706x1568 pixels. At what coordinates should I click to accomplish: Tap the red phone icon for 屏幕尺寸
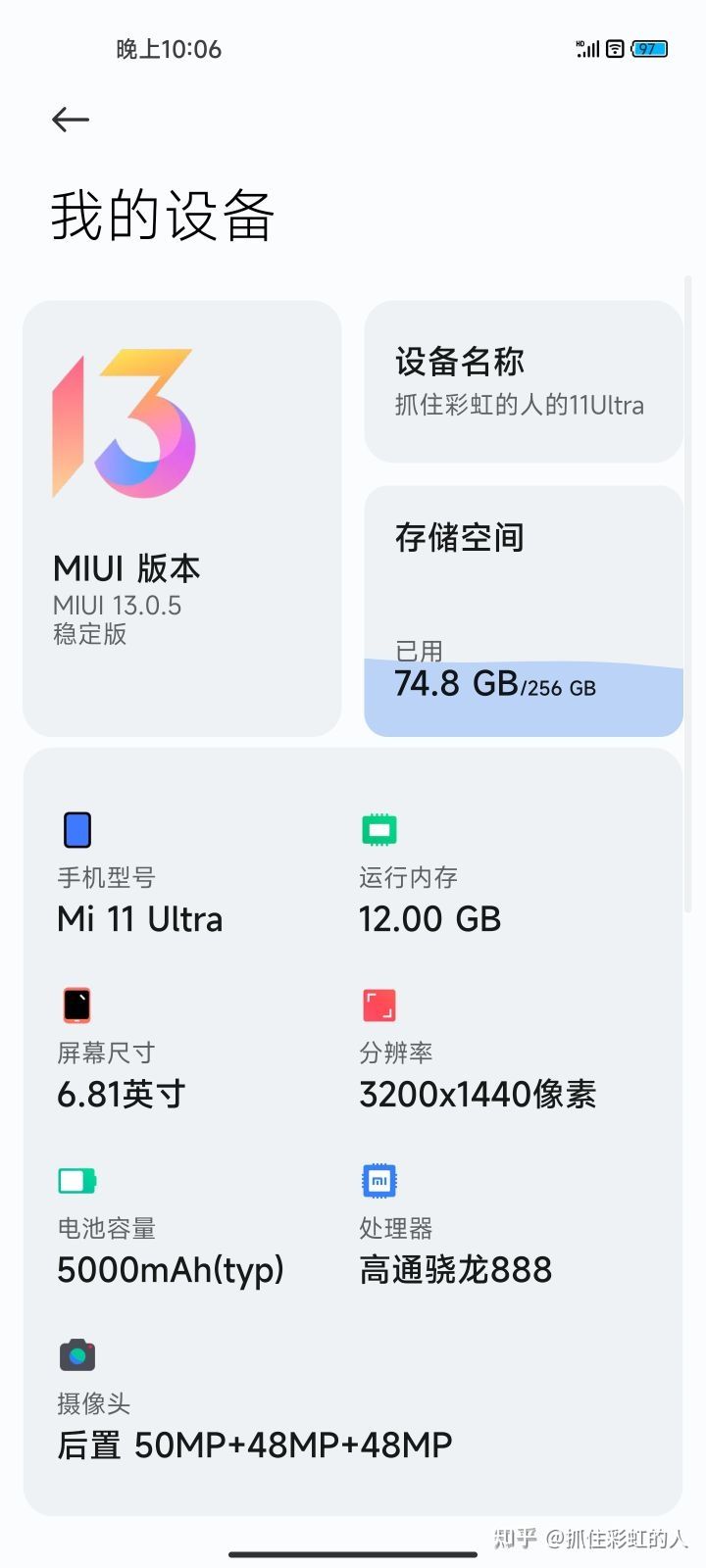point(76,1004)
